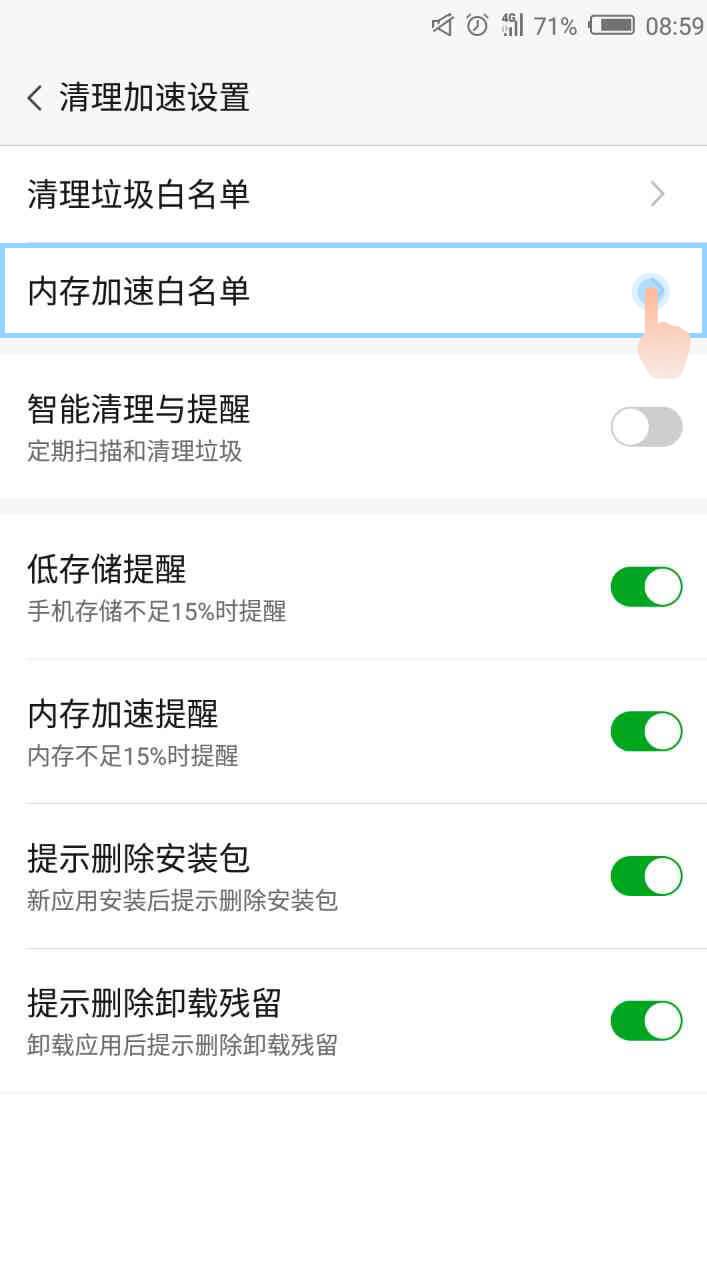
Task: Toggle 提示删除安装包 off
Action: click(x=646, y=876)
